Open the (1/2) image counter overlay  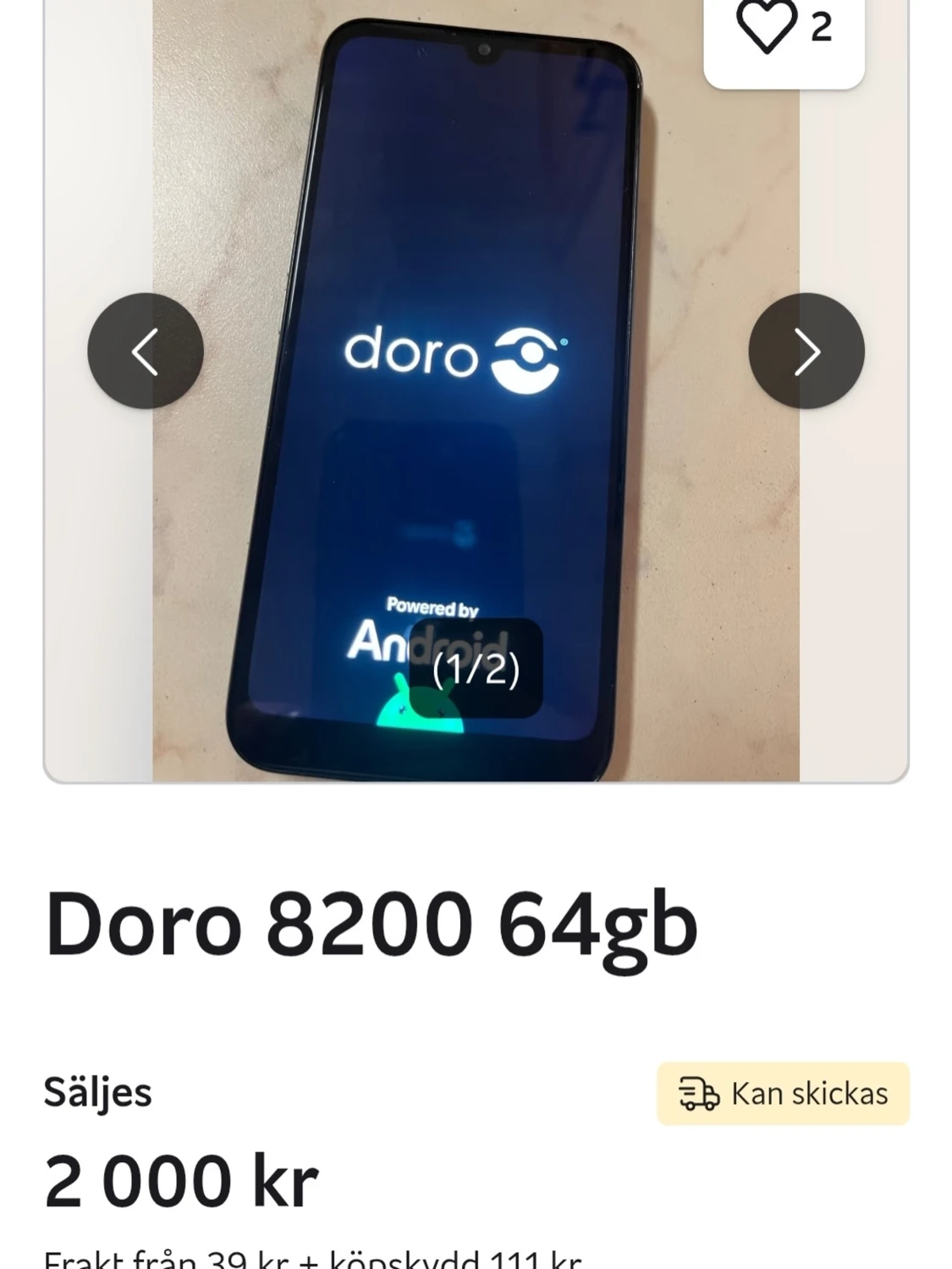[x=476, y=670]
